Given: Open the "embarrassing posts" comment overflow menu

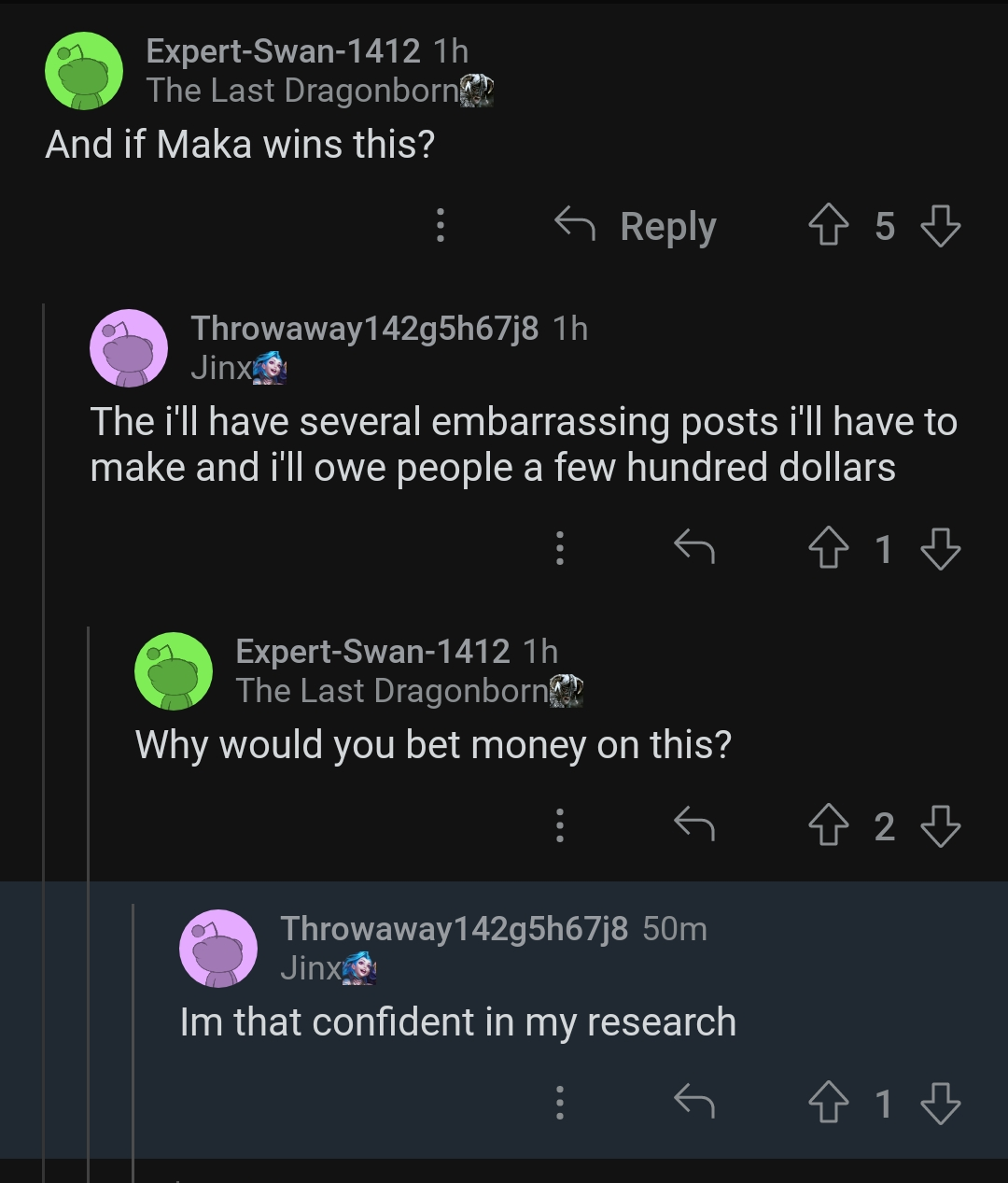Looking at the screenshot, I should pyautogui.click(x=559, y=548).
